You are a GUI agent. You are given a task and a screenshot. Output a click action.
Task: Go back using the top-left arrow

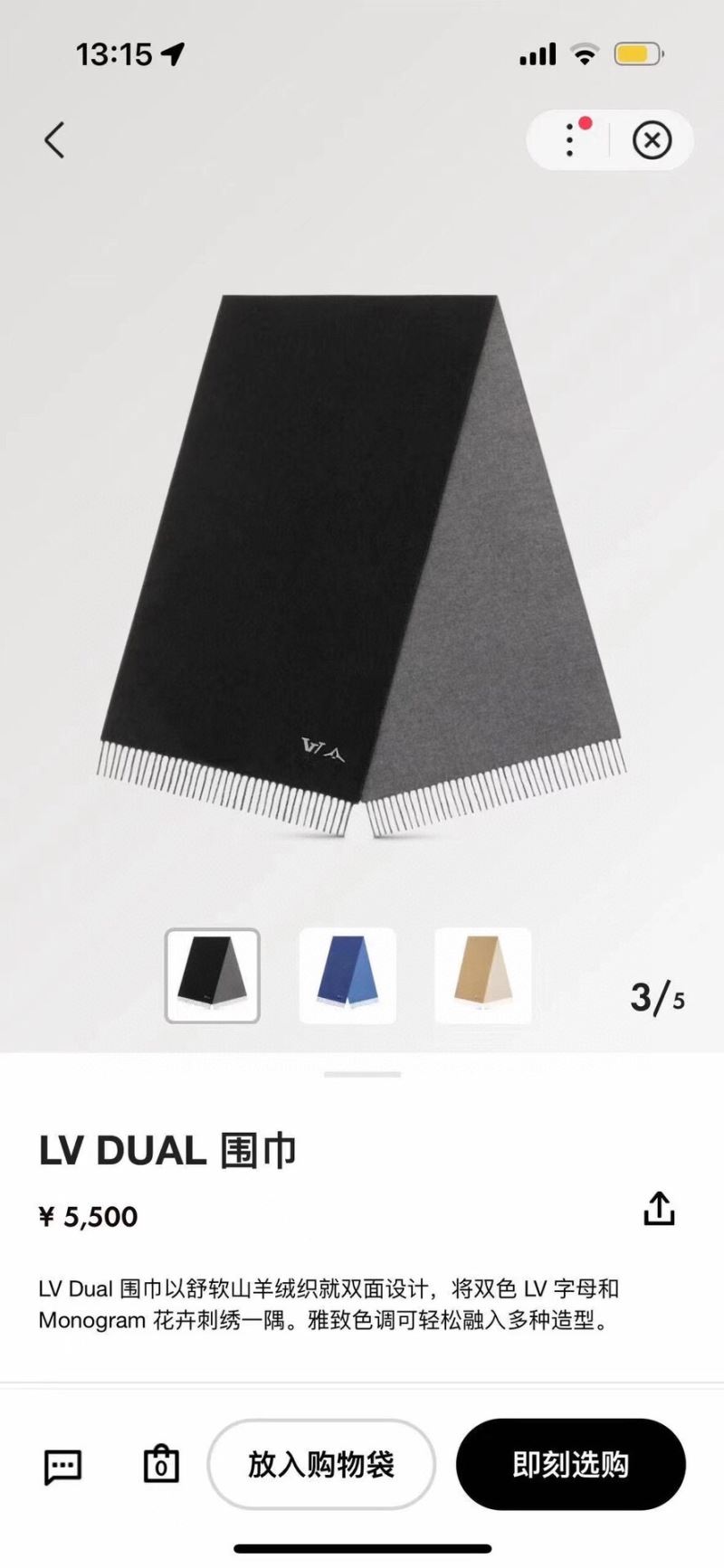[x=54, y=141]
